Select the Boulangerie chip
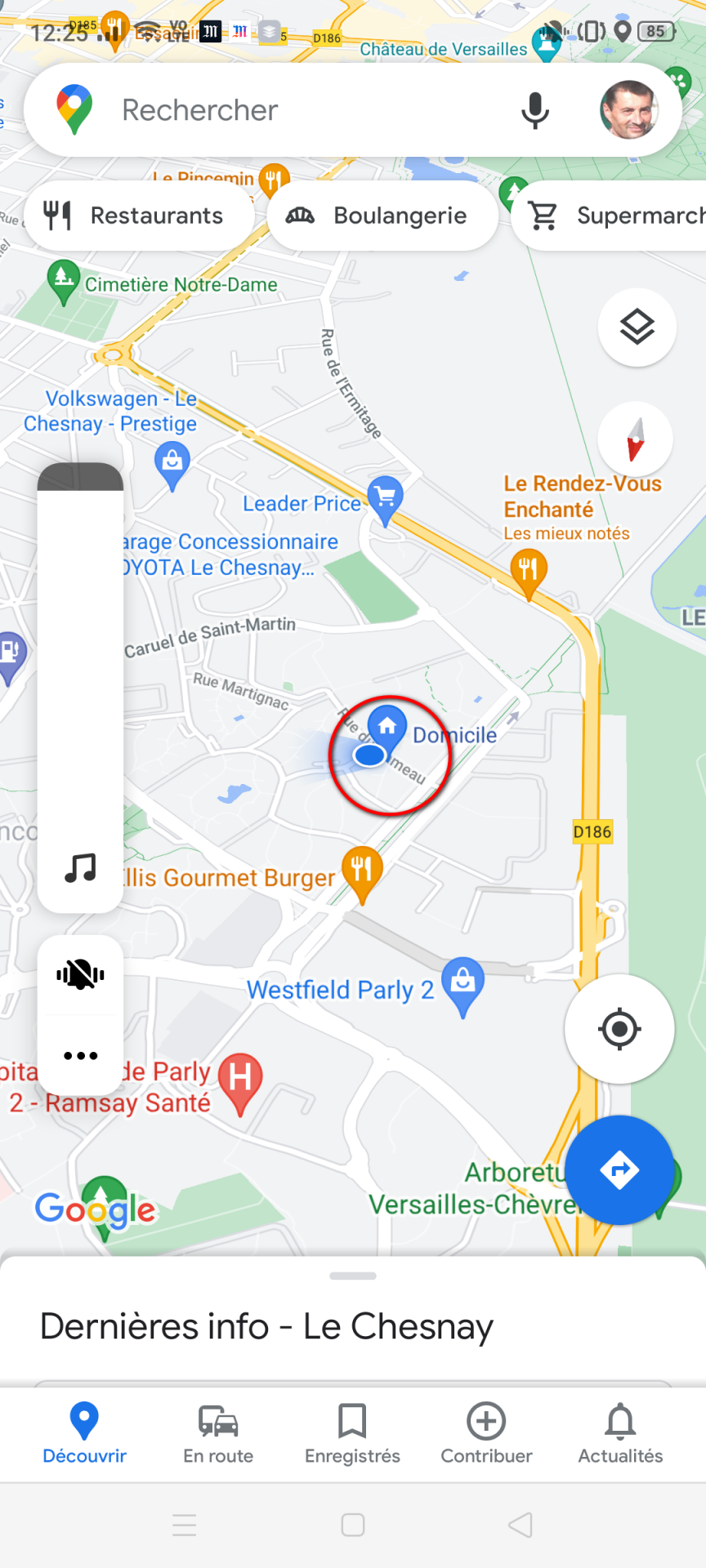The height and width of the screenshot is (1568, 706). [382, 216]
